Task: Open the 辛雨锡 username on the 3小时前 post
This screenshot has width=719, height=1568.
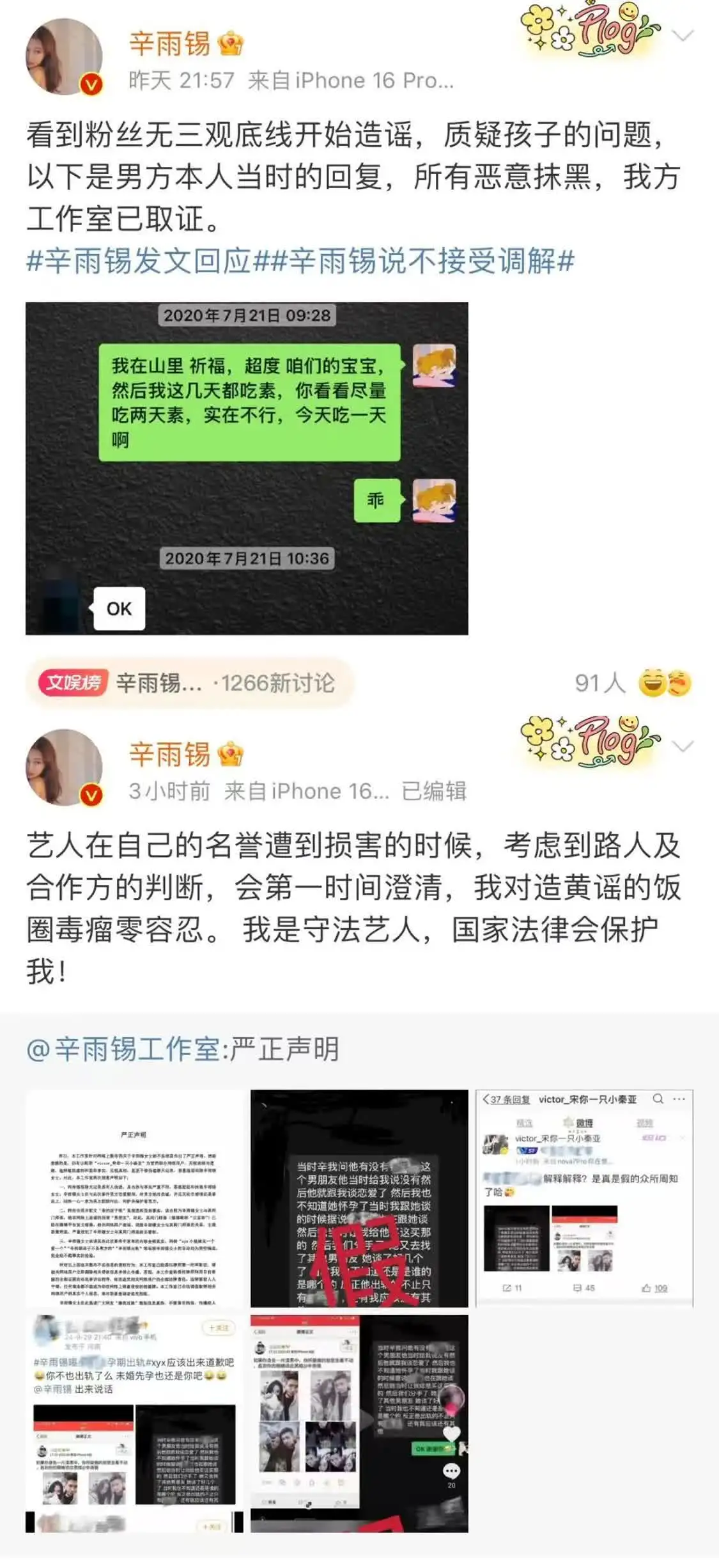Action: (169, 755)
